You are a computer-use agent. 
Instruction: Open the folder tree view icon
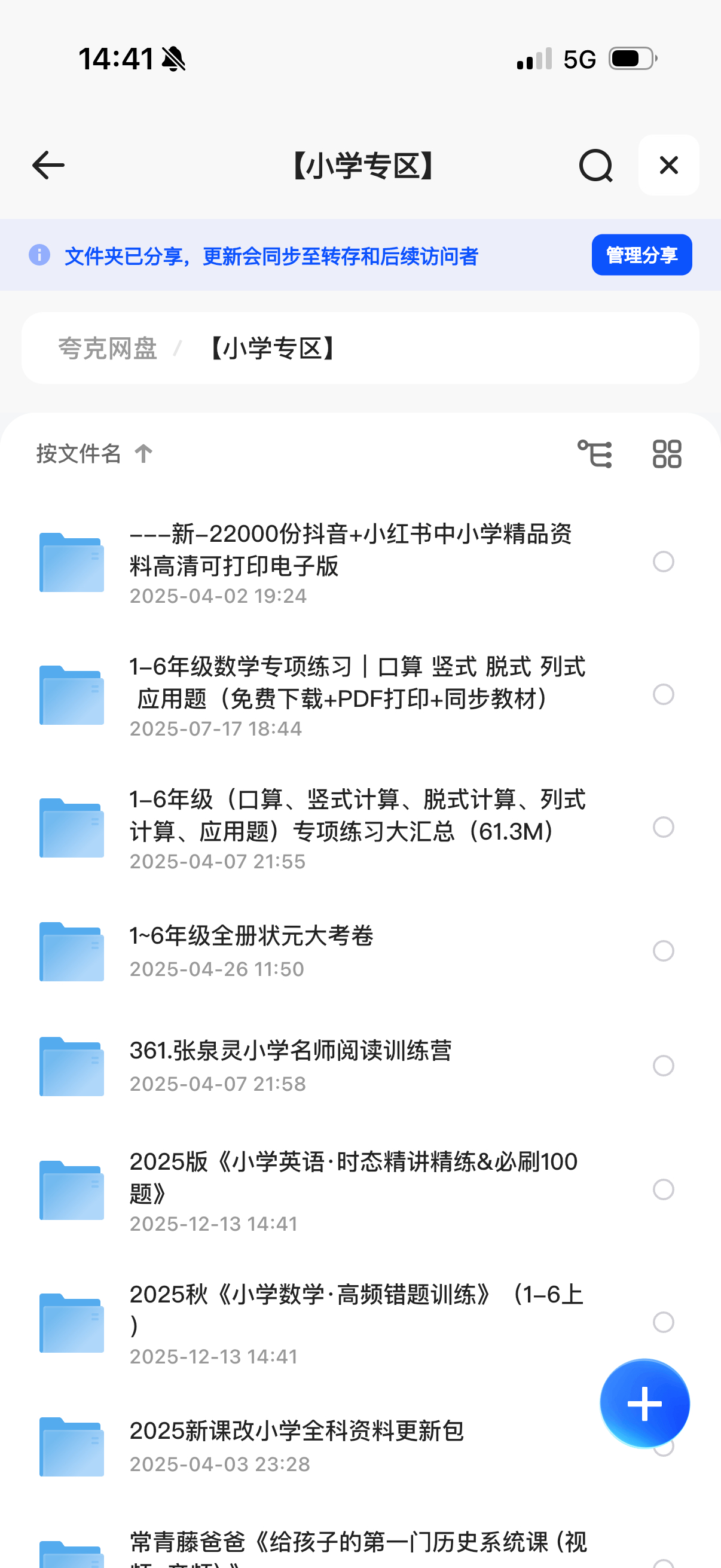[594, 454]
